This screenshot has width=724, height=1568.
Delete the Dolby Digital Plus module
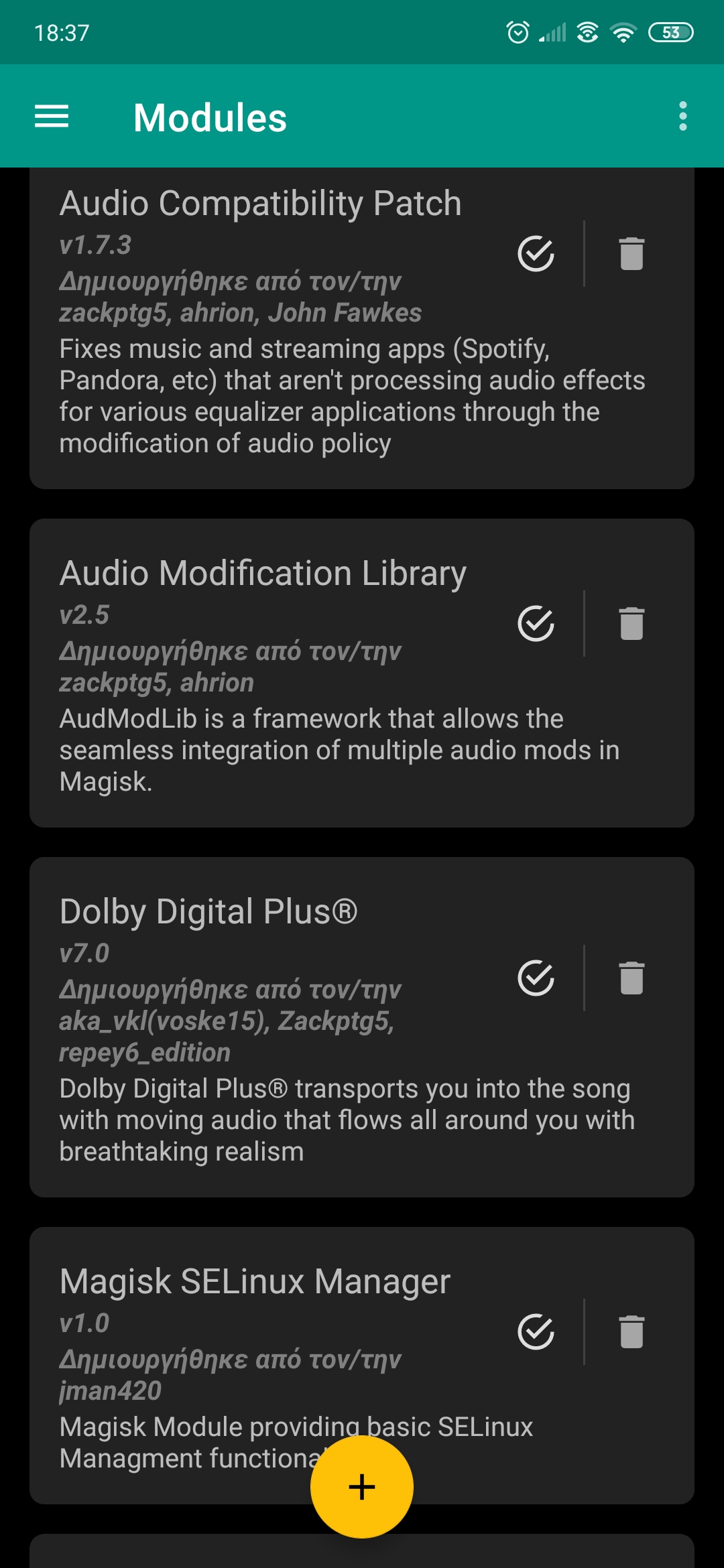point(631,978)
